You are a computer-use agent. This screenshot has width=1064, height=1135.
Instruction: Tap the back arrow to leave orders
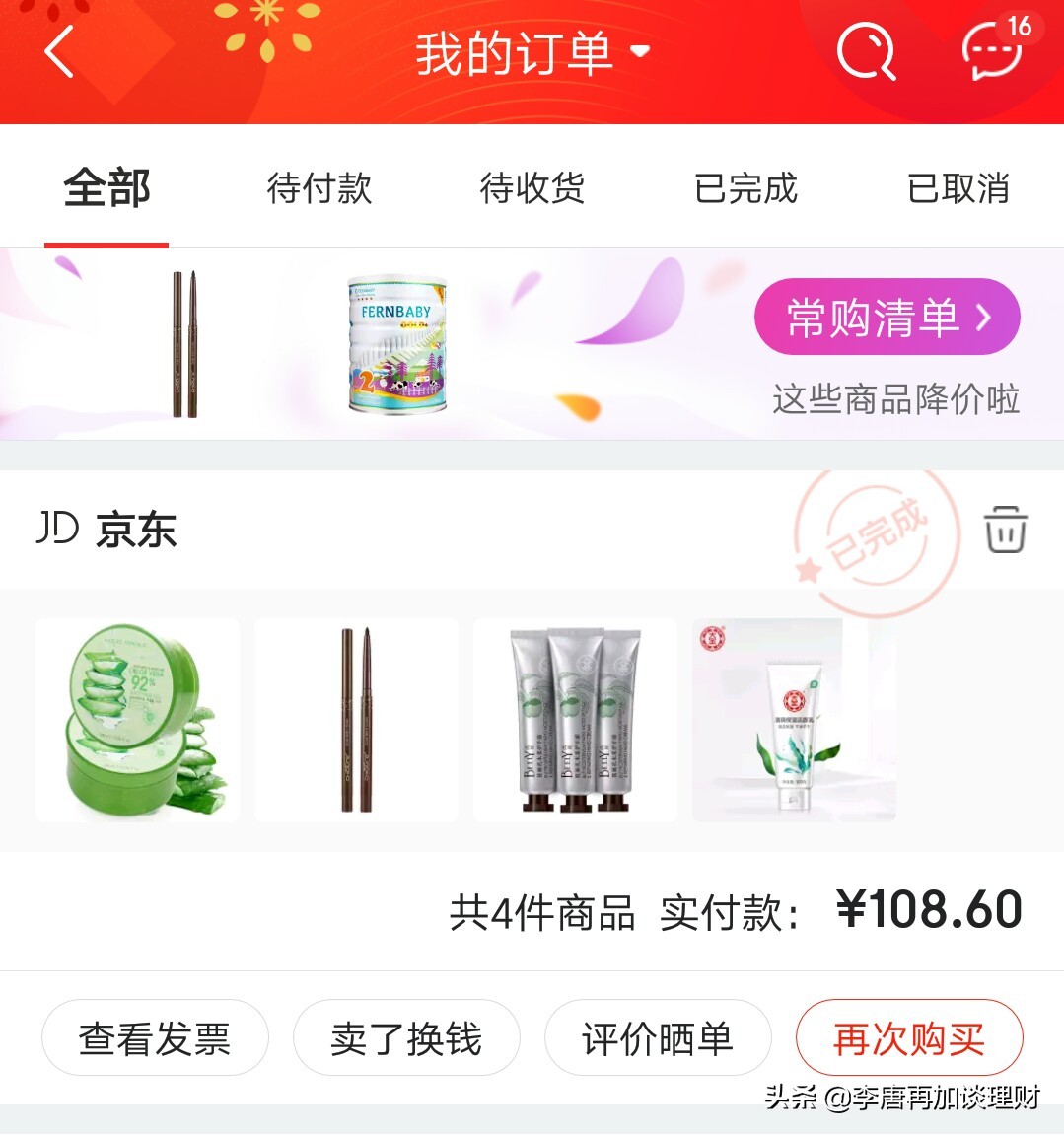tap(56, 54)
